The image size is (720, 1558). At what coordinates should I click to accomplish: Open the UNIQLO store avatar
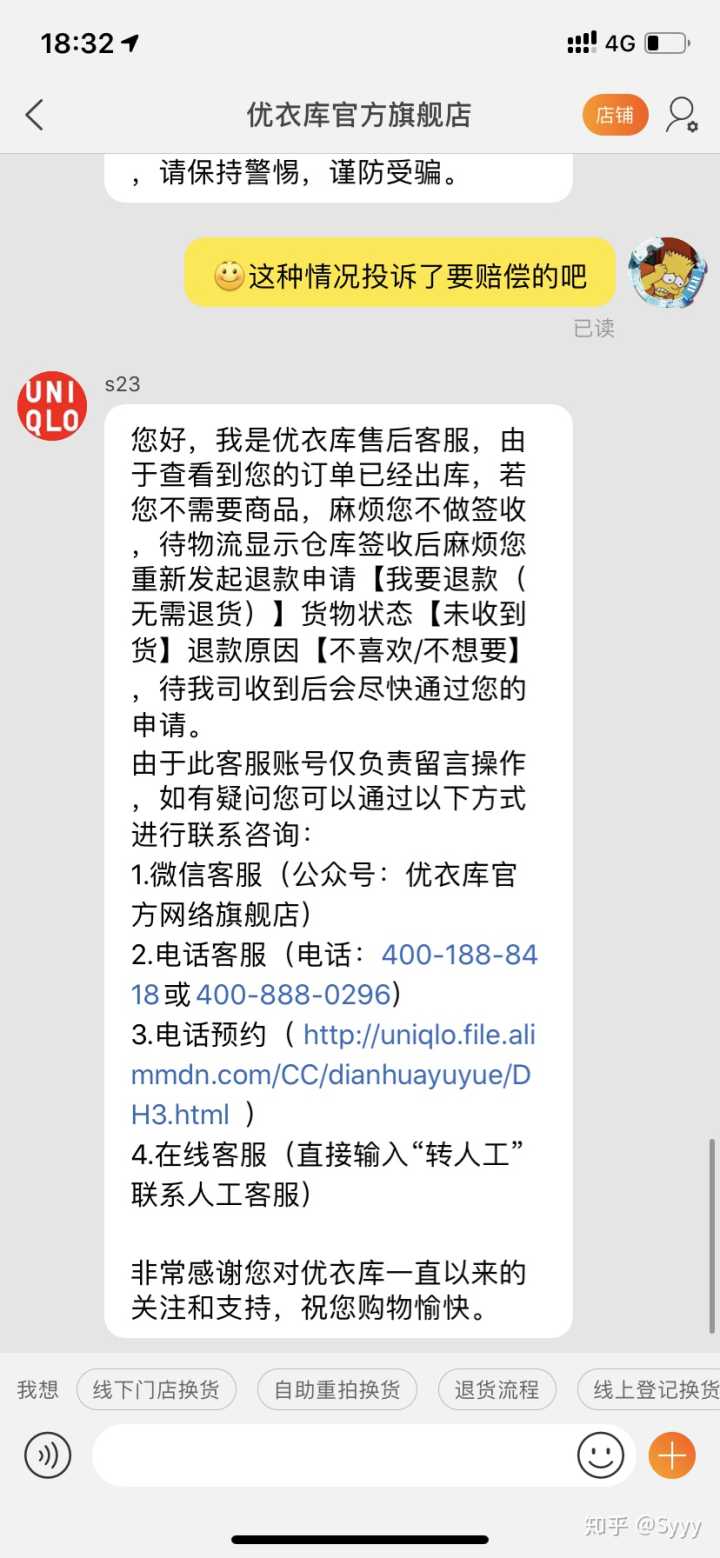(52, 406)
